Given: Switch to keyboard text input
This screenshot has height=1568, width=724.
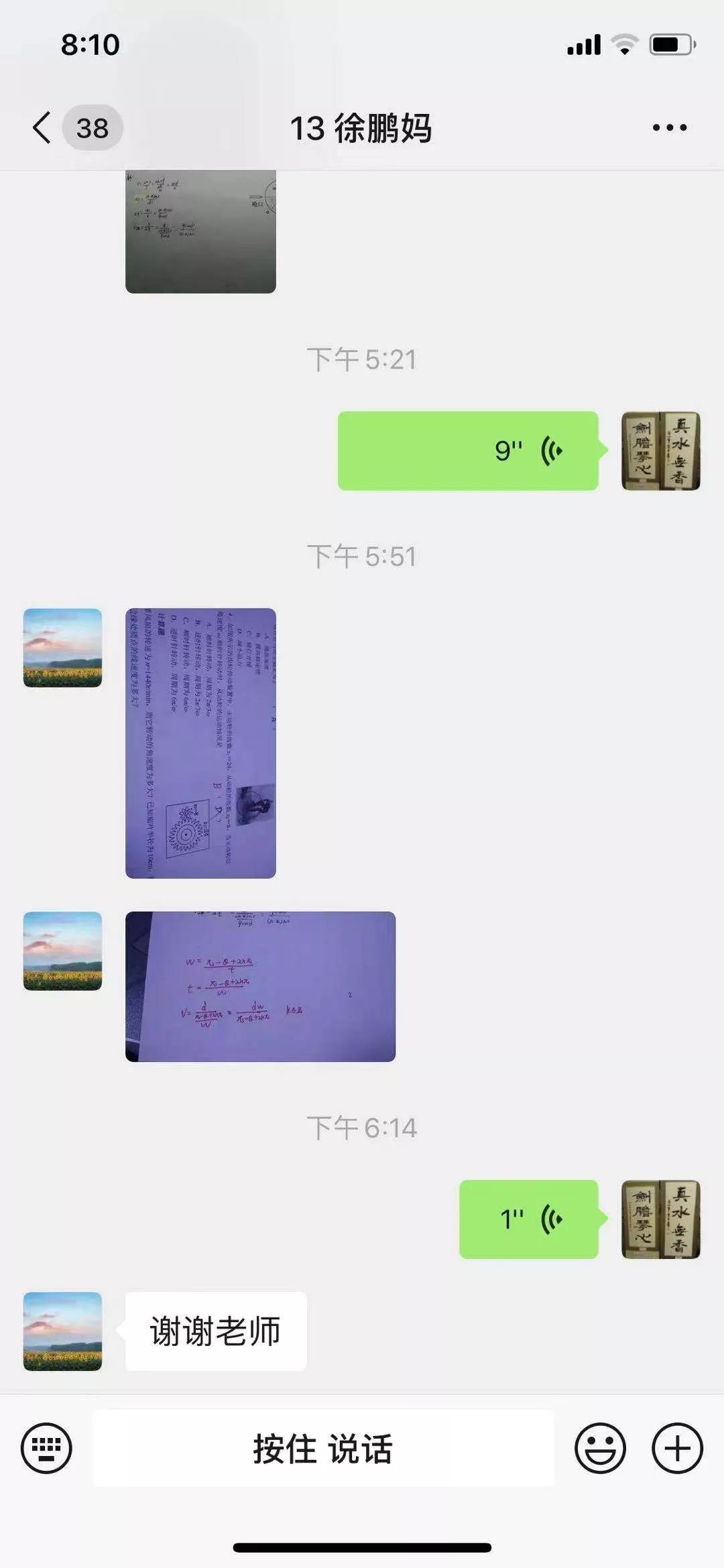Looking at the screenshot, I should [x=46, y=1448].
